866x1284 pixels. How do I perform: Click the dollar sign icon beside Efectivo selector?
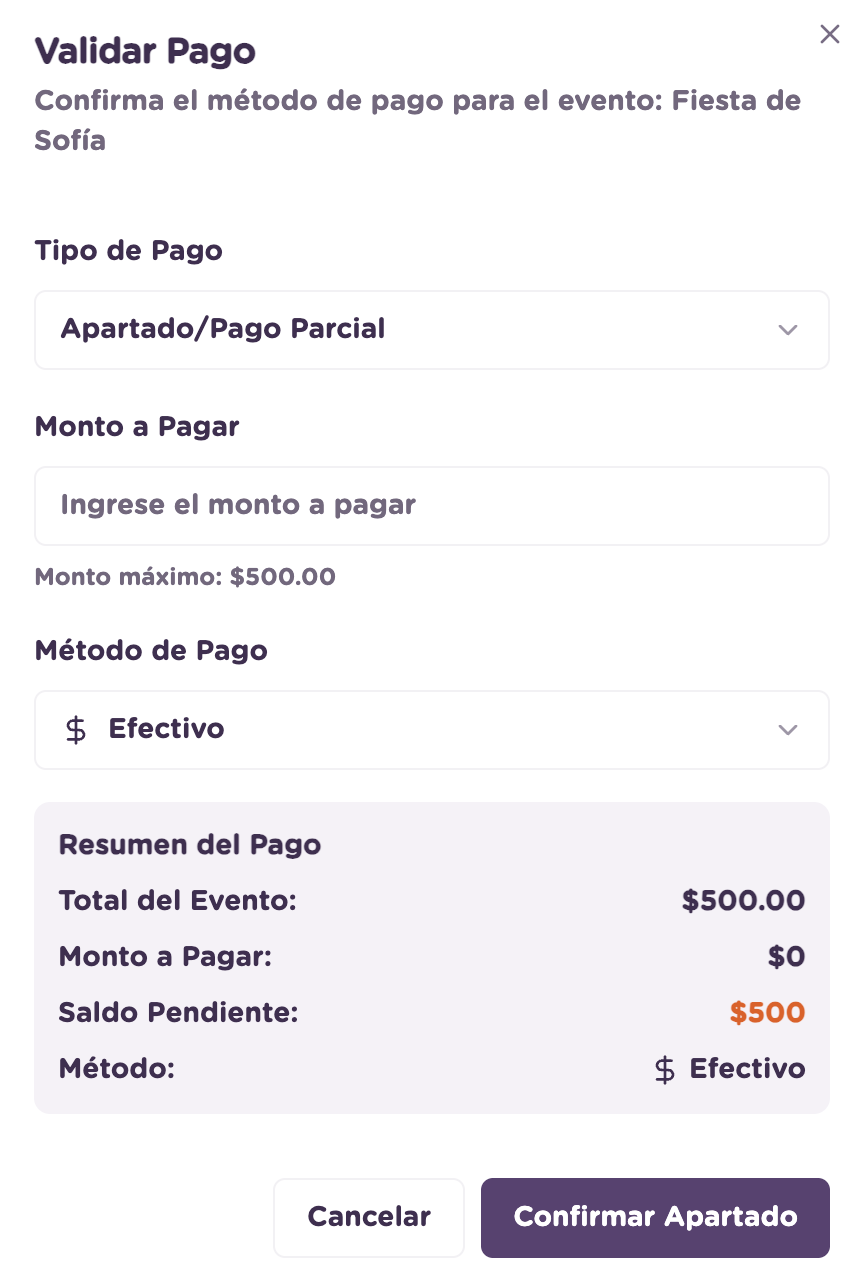pyautogui.click(x=76, y=730)
